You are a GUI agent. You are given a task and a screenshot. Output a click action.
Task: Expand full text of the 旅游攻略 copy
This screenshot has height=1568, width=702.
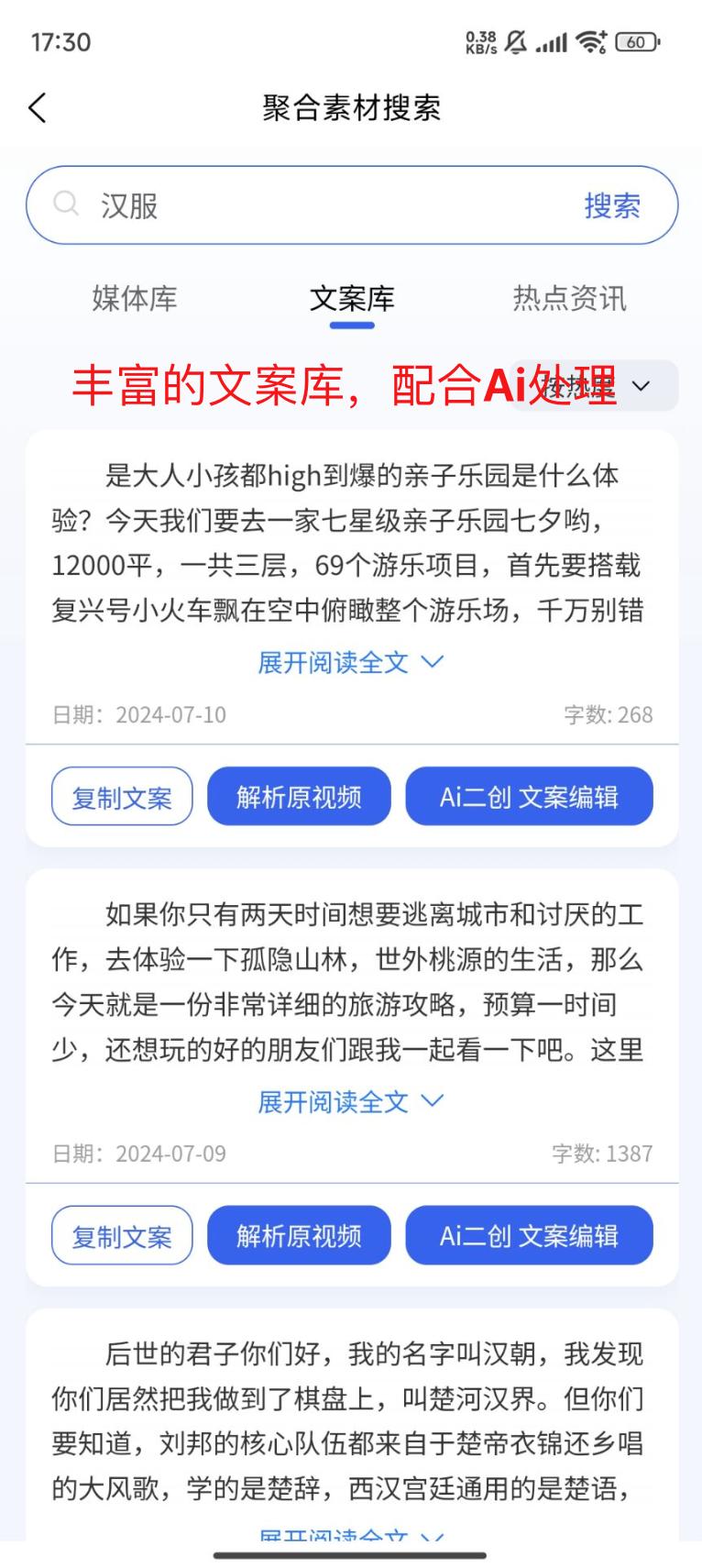point(350,1101)
